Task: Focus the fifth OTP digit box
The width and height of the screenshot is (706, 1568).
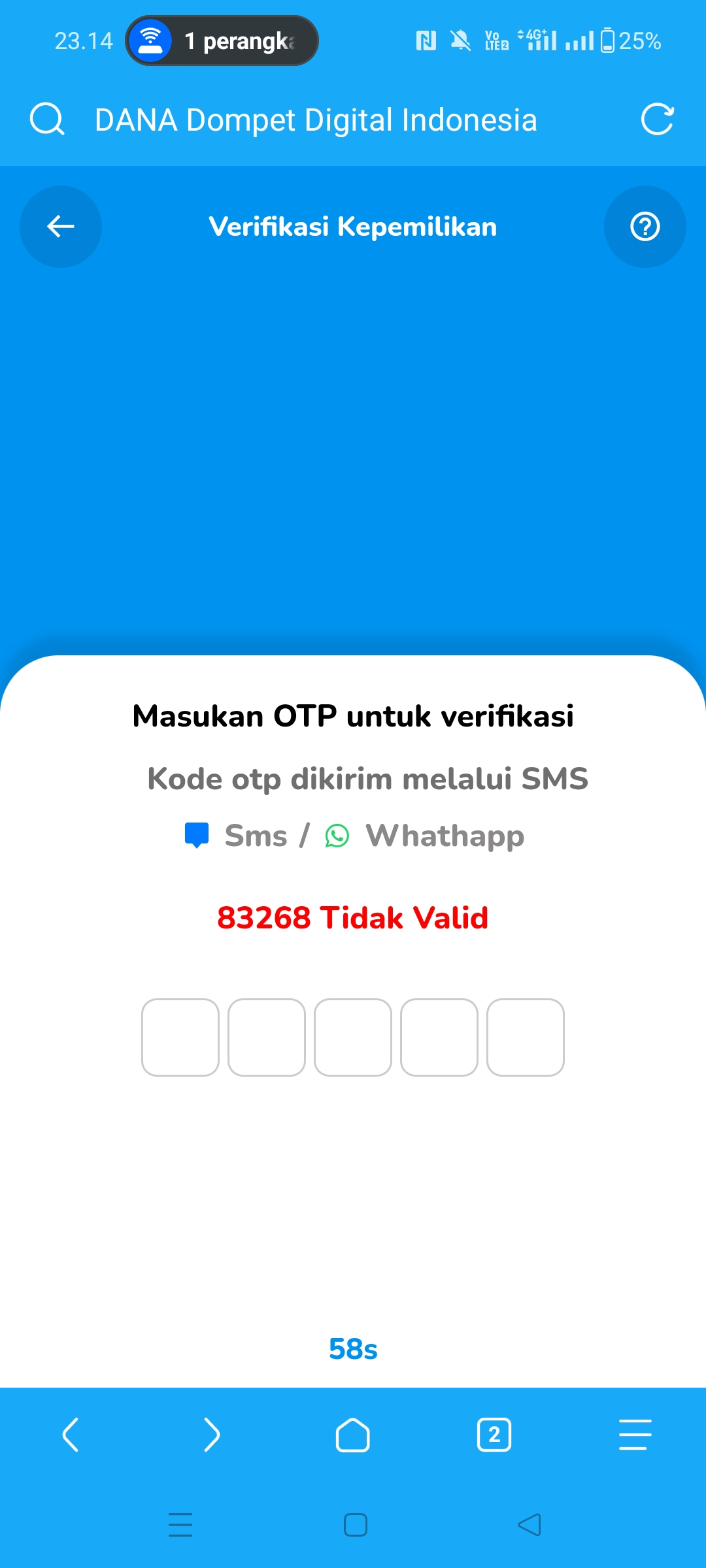Action: tap(526, 1037)
